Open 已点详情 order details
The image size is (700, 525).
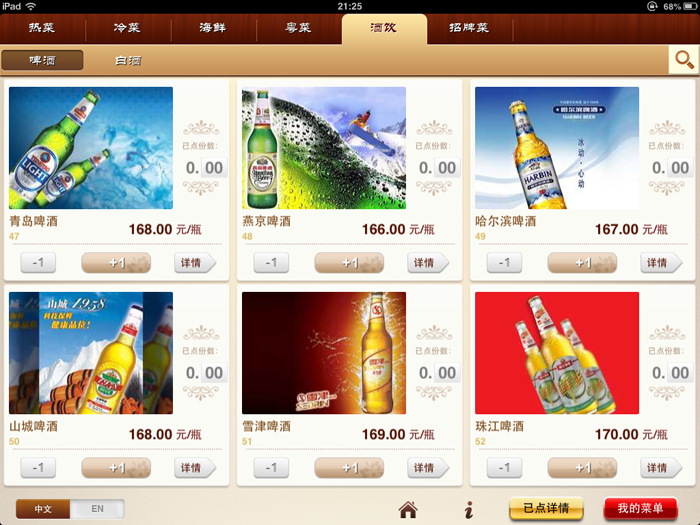(x=546, y=509)
